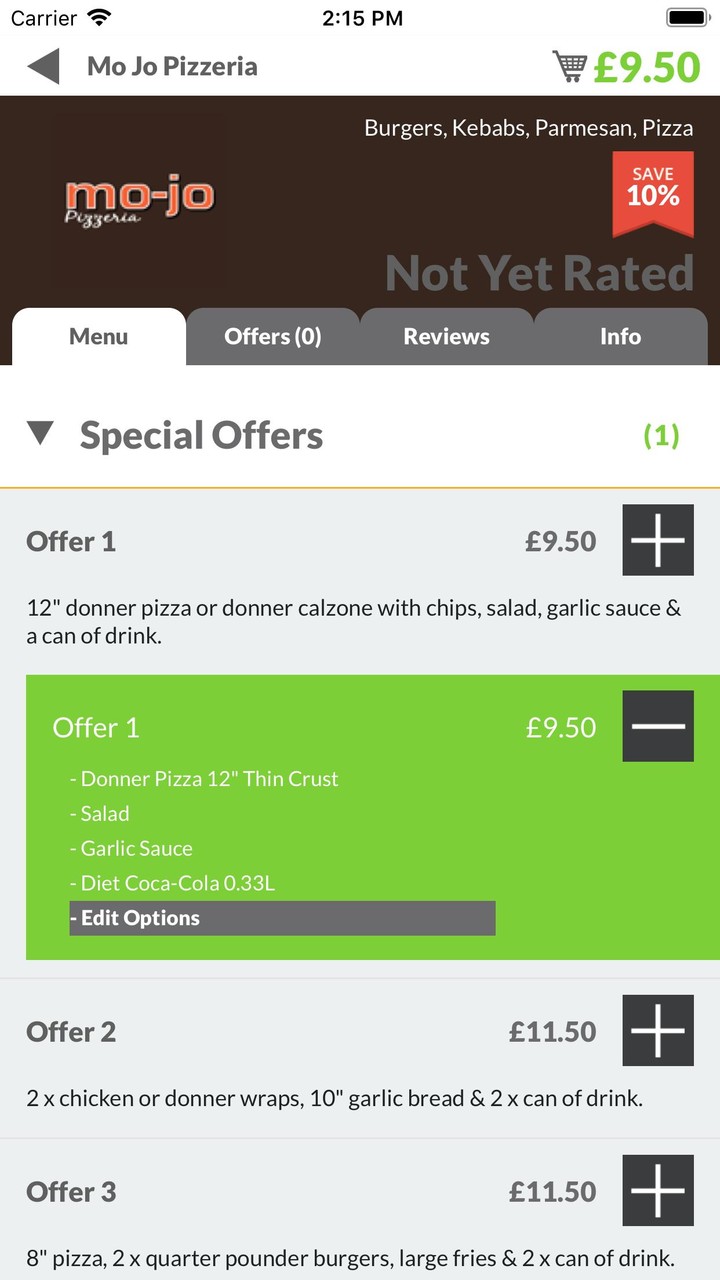Add Offer 2 using its plus icon
This screenshot has width=720, height=1280.
657,1030
